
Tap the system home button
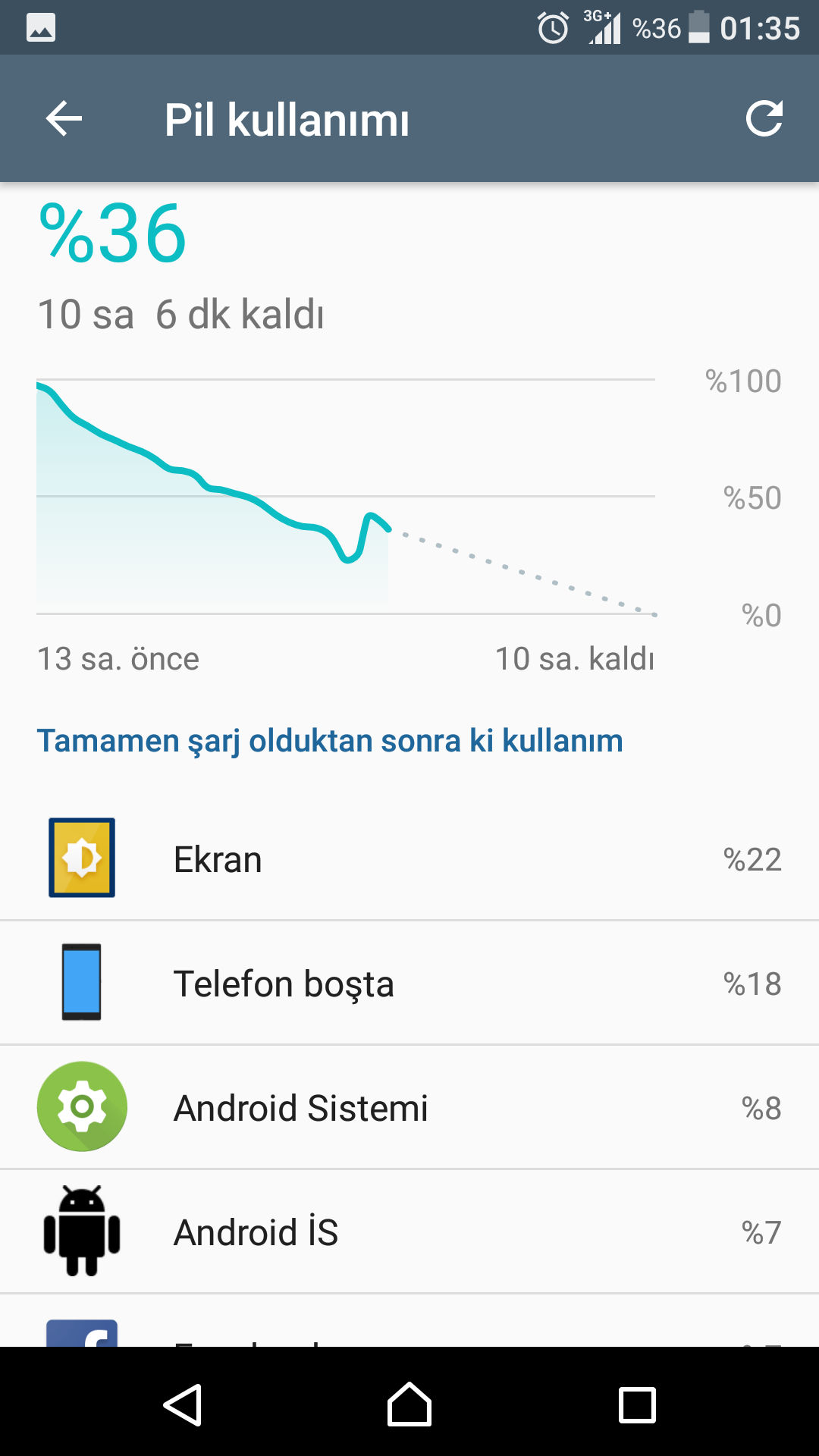click(409, 1404)
